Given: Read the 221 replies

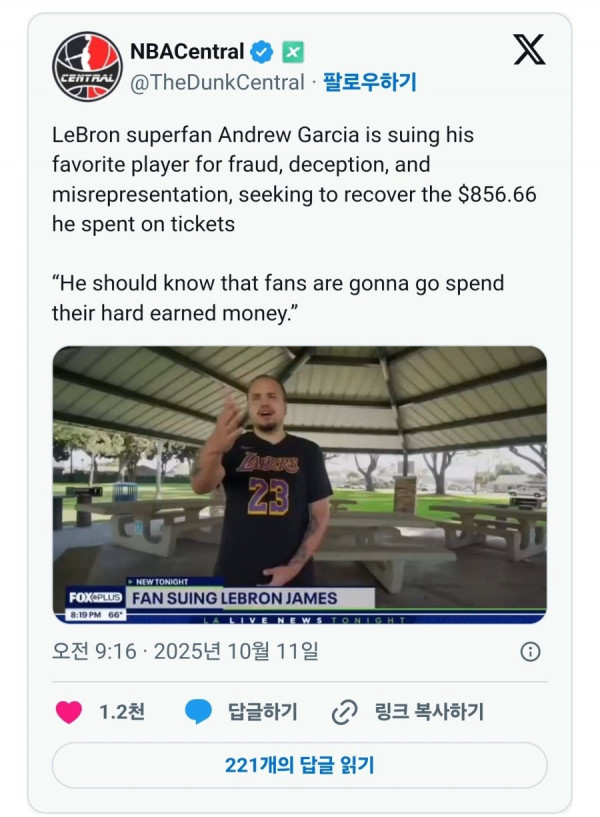Looking at the screenshot, I should click(299, 766).
